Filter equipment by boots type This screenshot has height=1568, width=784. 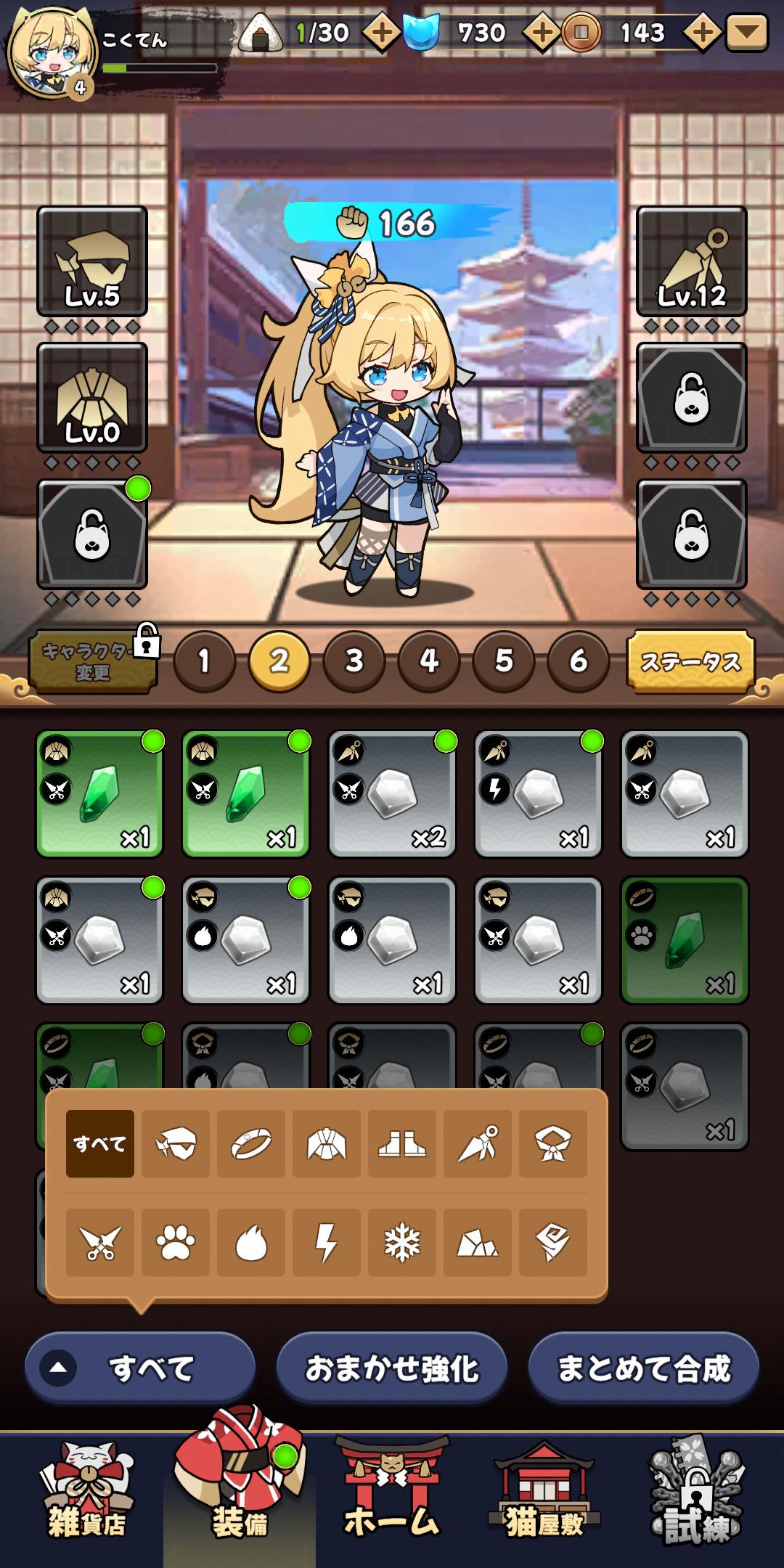point(402,1143)
